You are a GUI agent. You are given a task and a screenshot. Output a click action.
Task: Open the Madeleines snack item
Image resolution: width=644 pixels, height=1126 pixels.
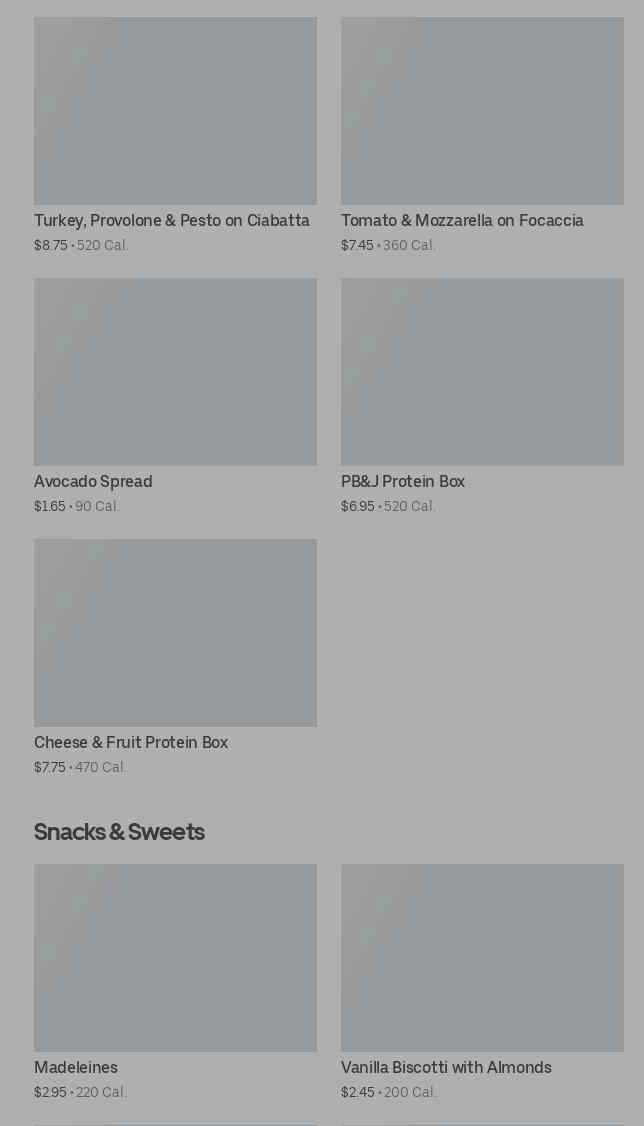[x=175, y=982]
